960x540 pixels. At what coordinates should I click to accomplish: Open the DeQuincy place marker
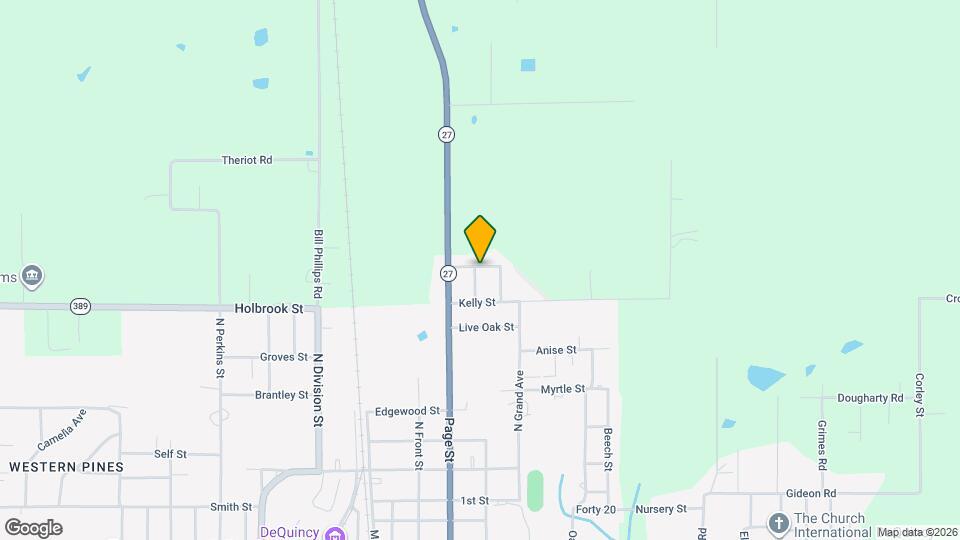[335, 532]
